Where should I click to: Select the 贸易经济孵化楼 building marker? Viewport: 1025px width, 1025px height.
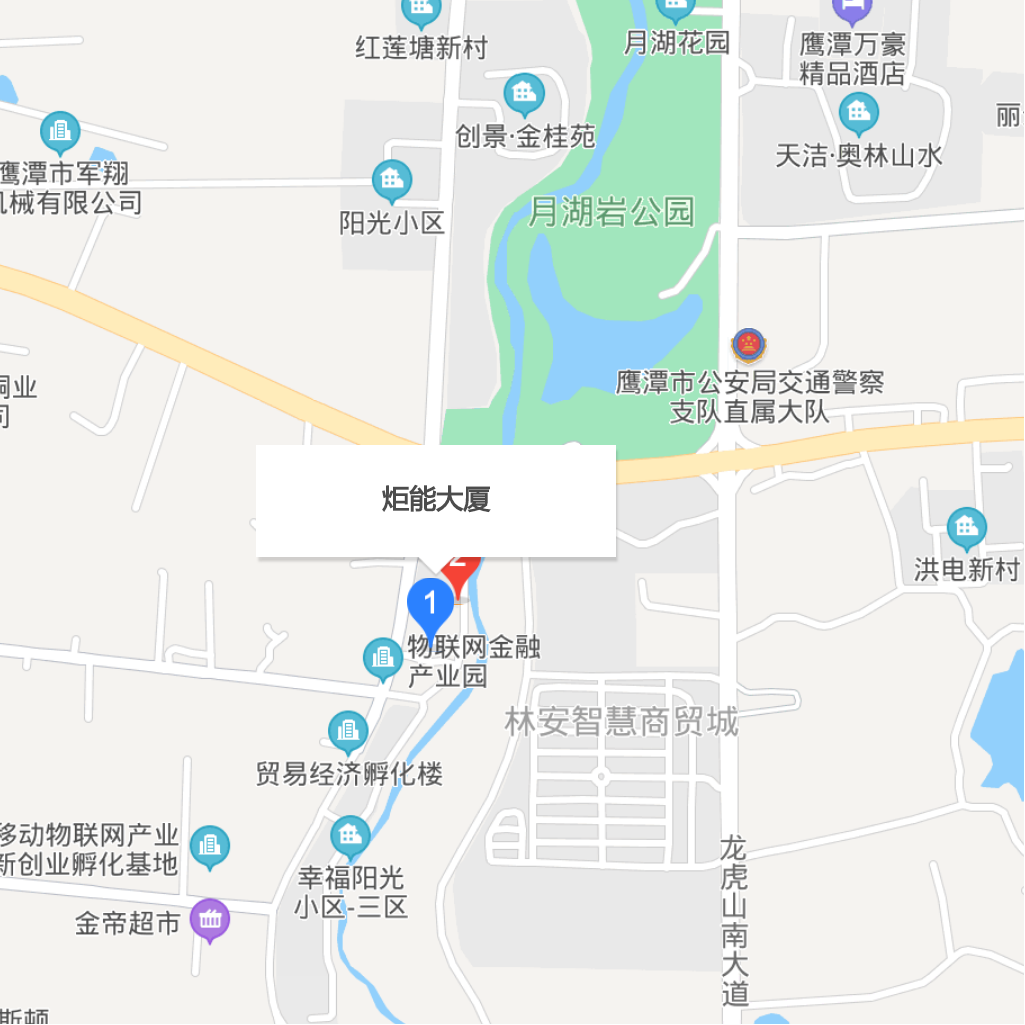point(348,732)
